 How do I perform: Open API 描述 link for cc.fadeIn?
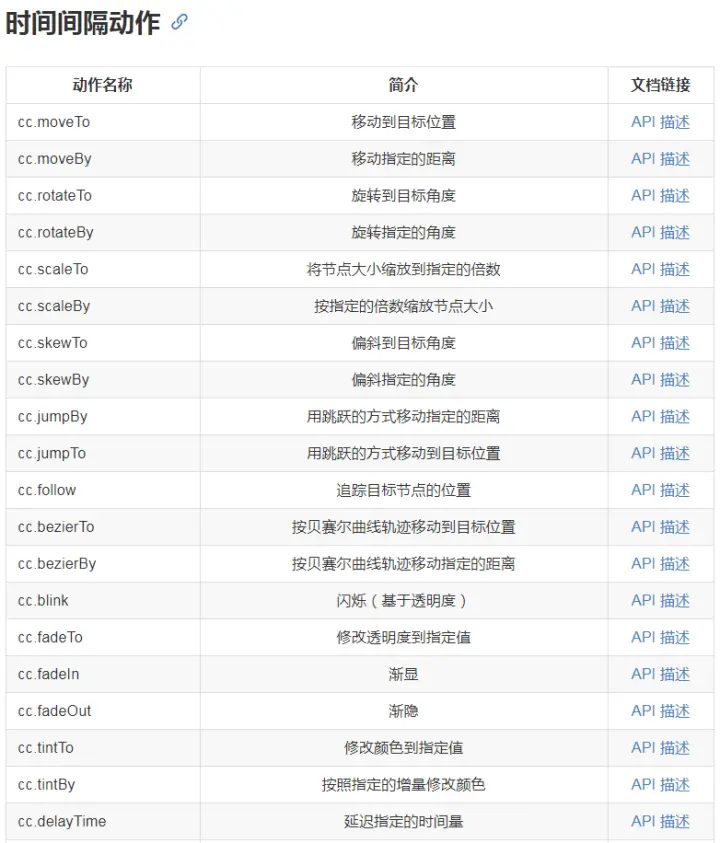660,674
